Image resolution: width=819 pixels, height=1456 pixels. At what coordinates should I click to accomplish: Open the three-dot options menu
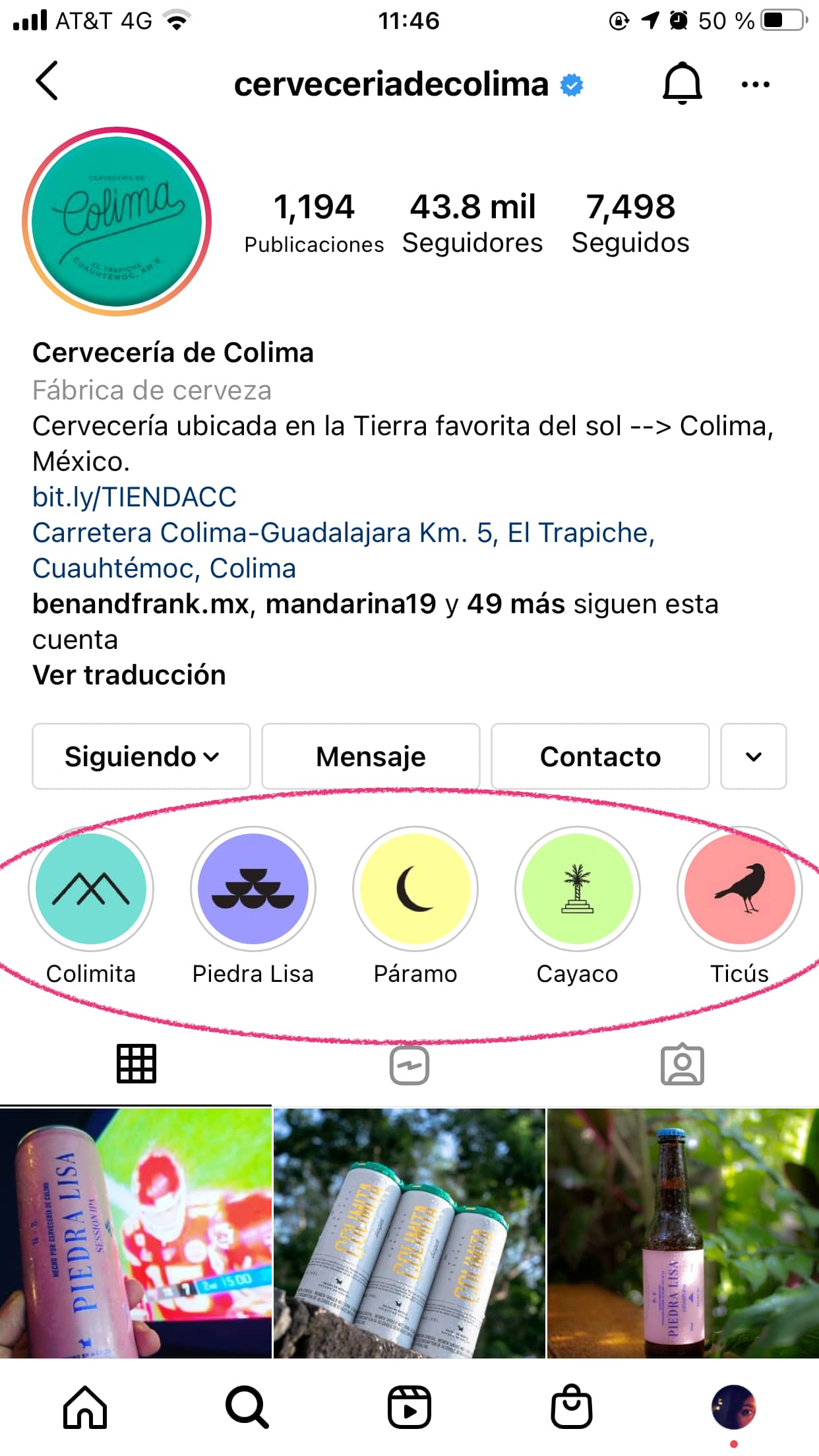tap(754, 84)
